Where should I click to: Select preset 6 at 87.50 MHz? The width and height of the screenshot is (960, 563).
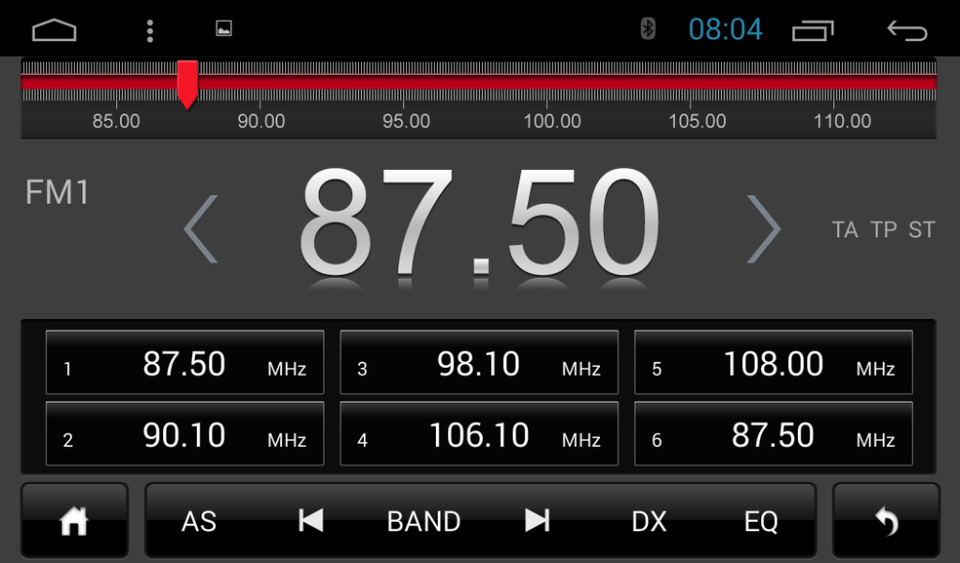(773, 434)
